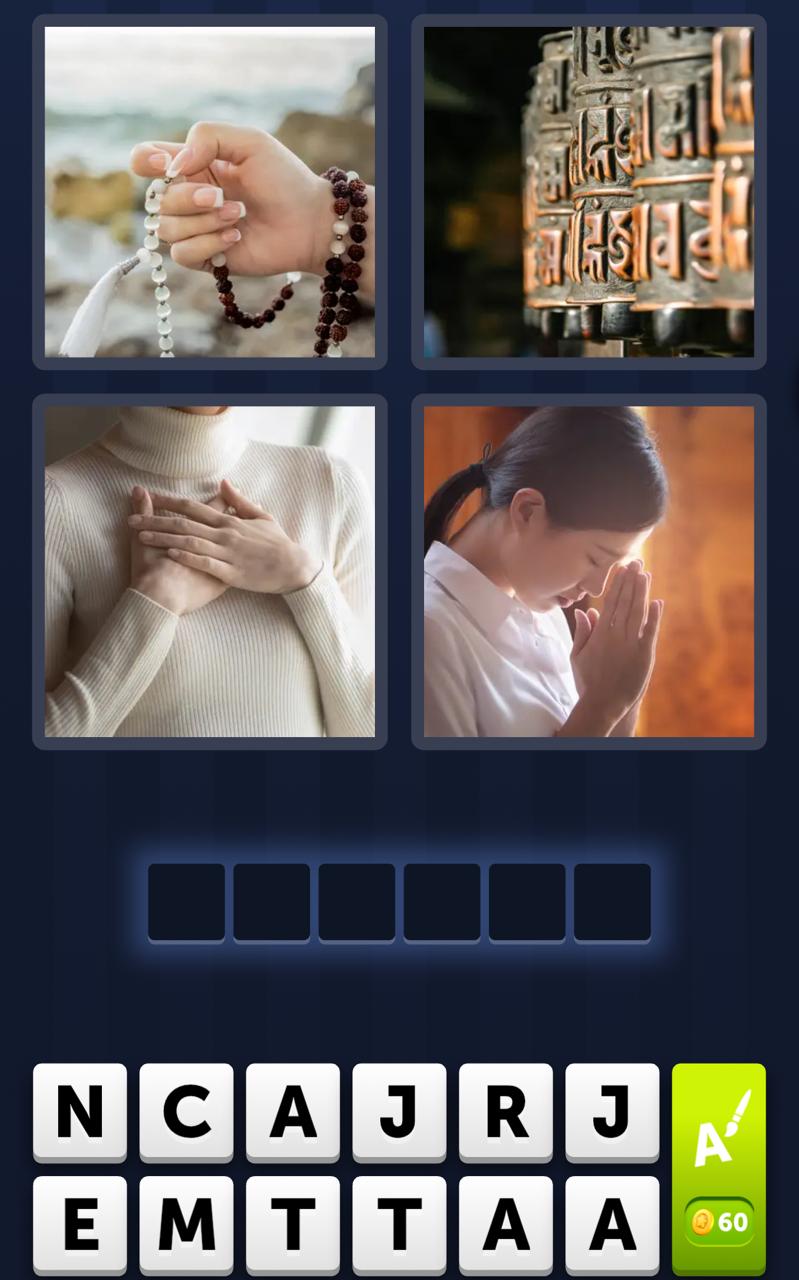Pick the letter A tile next to J
Image resolution: width=799 pixels, height=1280 pixels.
(292, 1112)
